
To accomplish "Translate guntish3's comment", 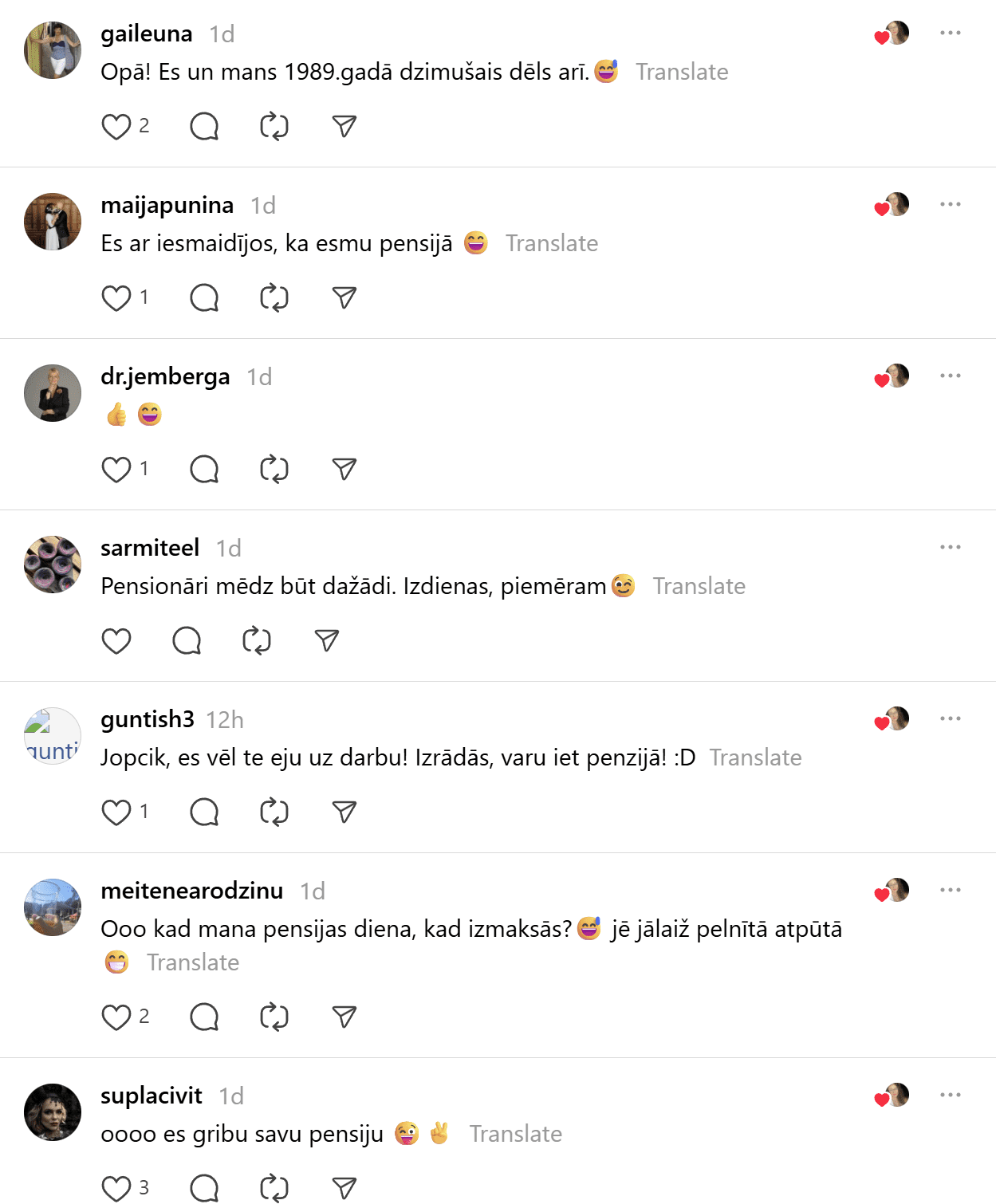I will coord(755,757).
